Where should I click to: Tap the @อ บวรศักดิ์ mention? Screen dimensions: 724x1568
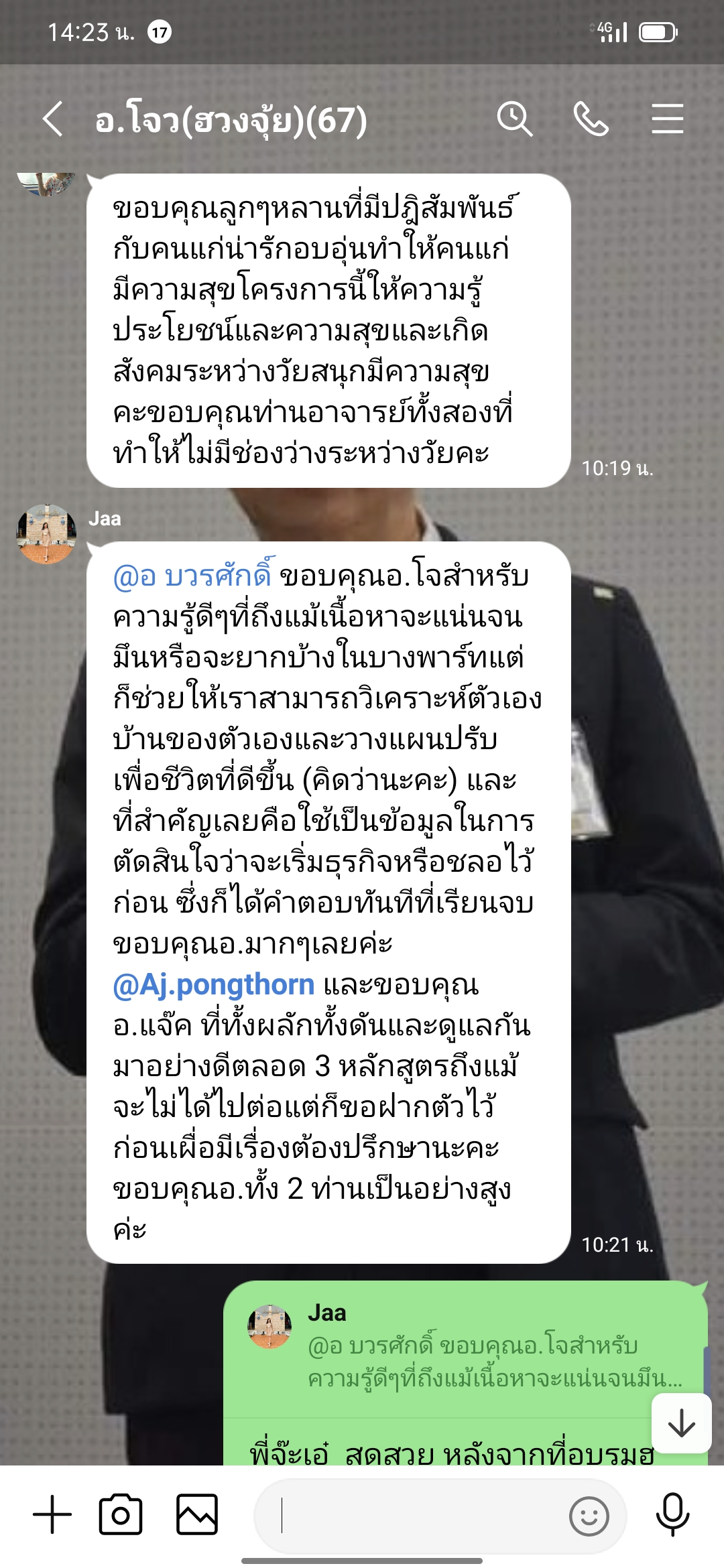click(x=192, y=576)
